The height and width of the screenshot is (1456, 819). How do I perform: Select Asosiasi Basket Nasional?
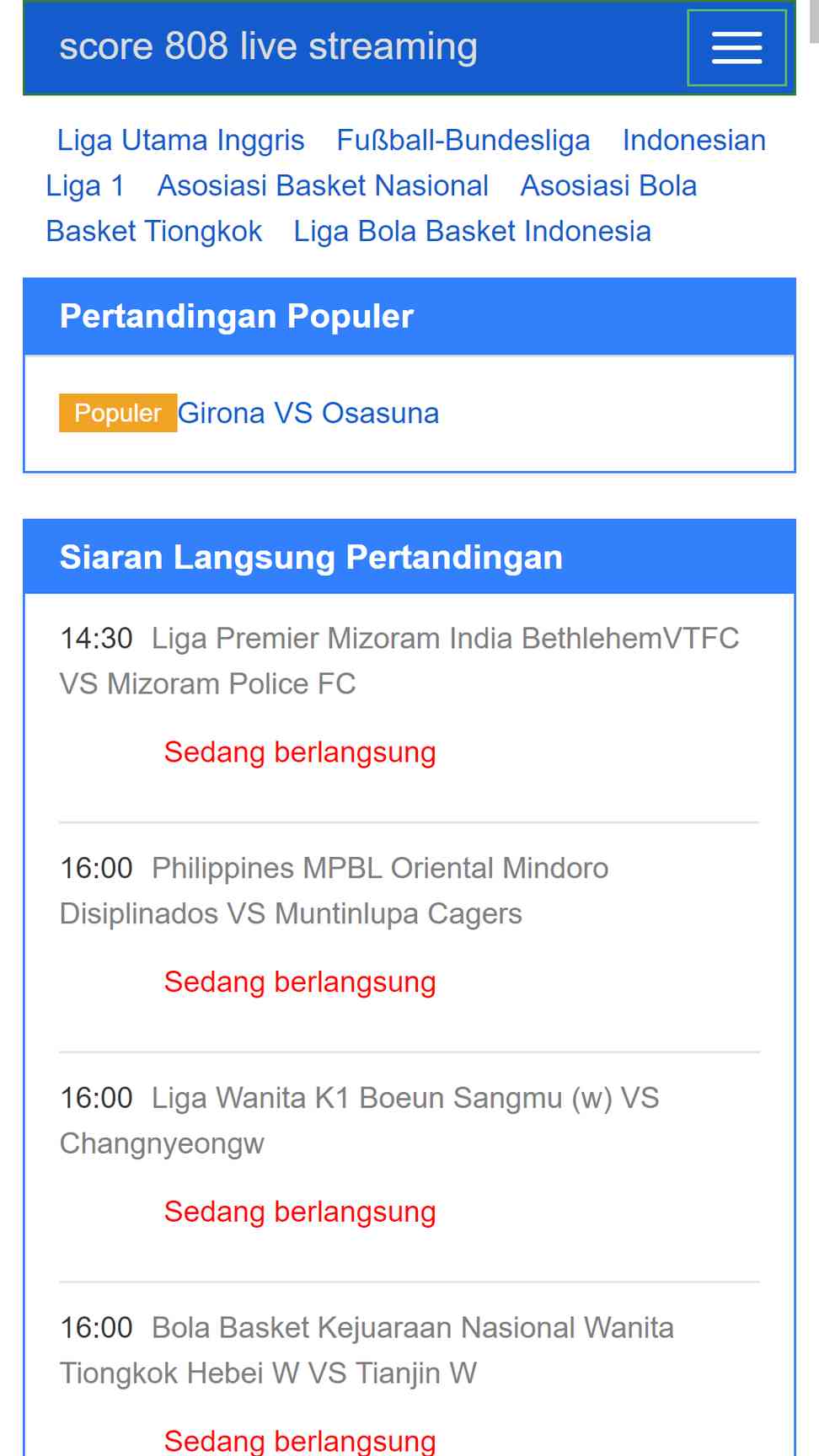click(x=323, y=185)
